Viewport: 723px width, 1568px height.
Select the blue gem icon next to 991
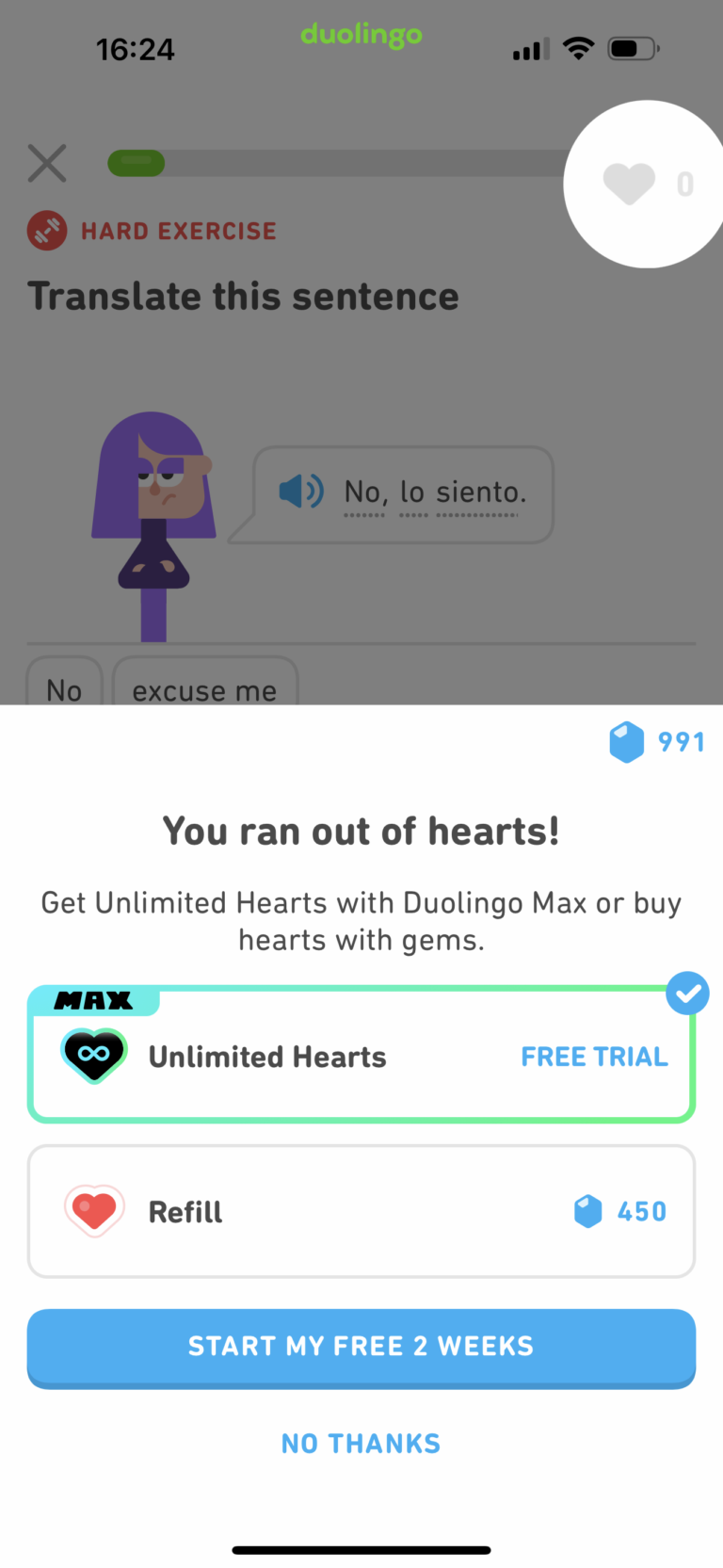(x=625, y=742)
